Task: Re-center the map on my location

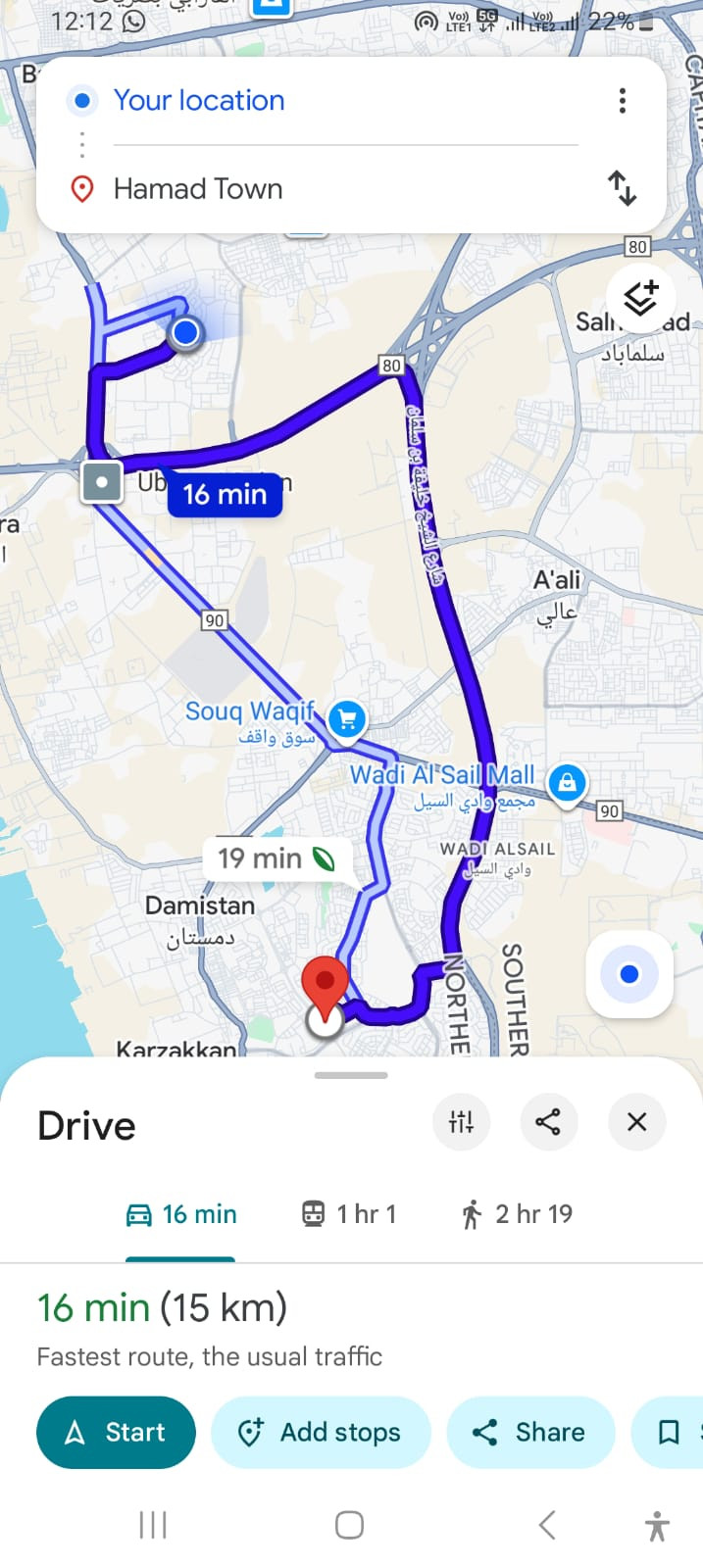Action: pos(629,974)
